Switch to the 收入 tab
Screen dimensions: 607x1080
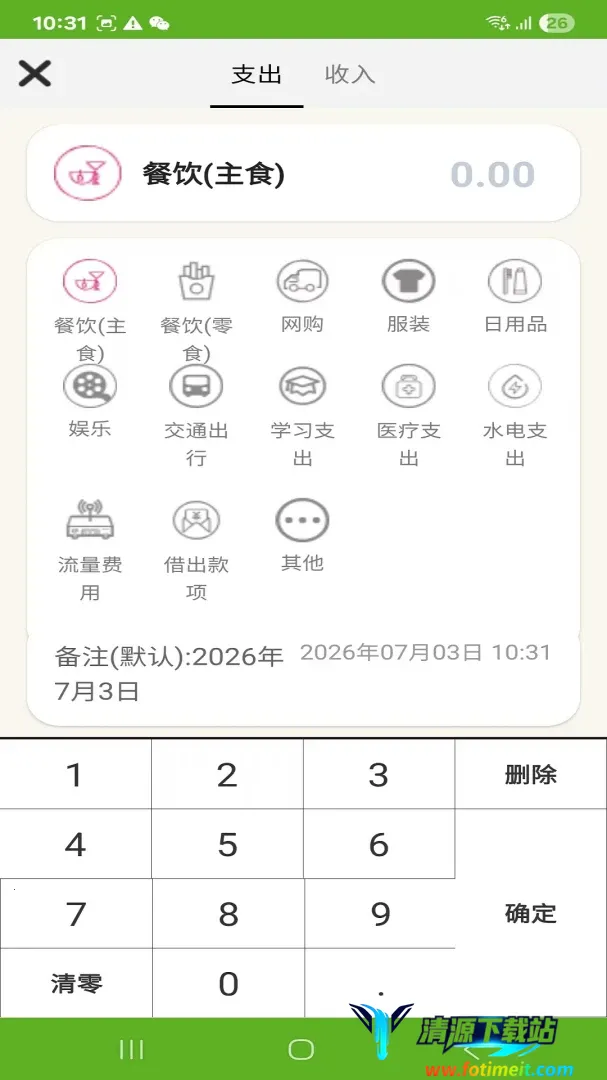pos(350,74)
